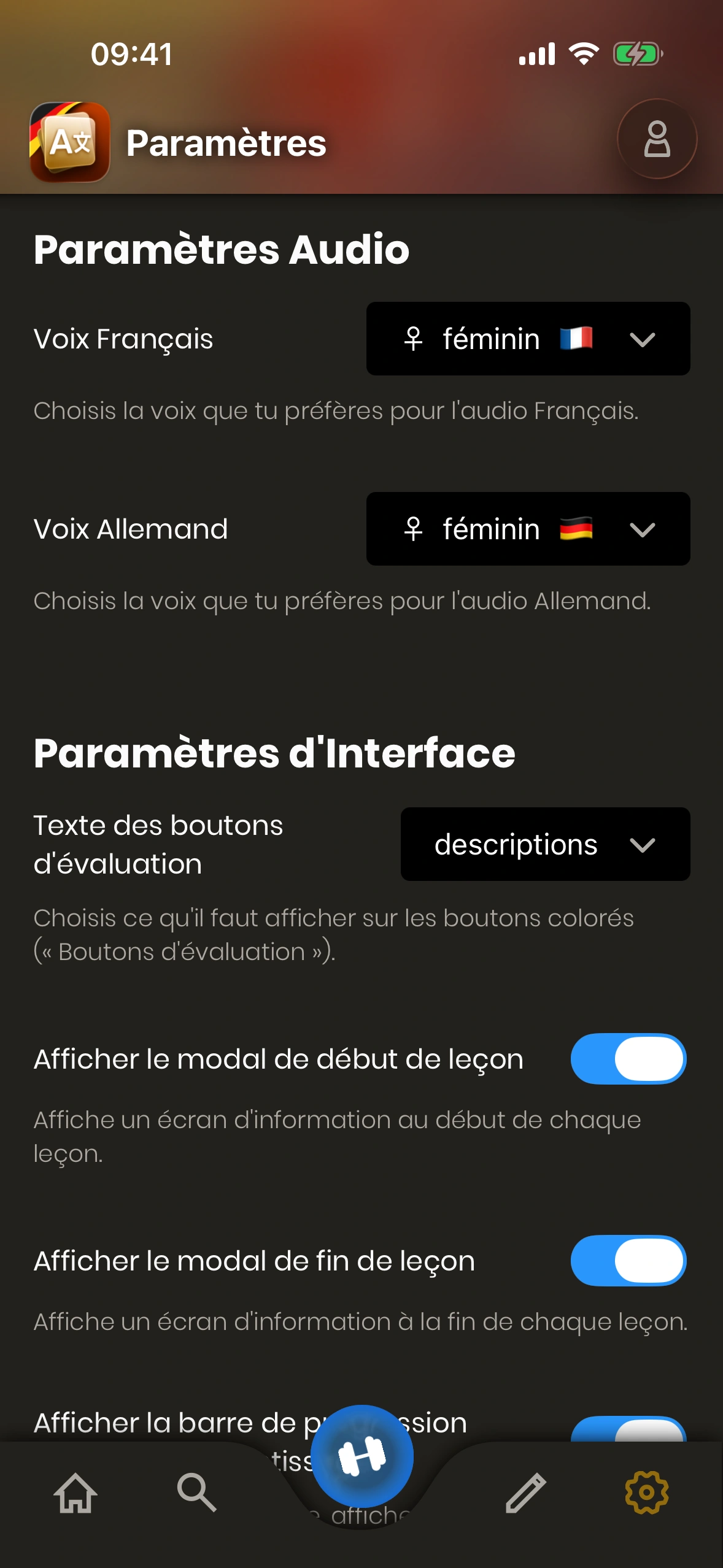Open the pencil edit tab
Screen dimensions: 723x1568
[x=526, y=1493]
